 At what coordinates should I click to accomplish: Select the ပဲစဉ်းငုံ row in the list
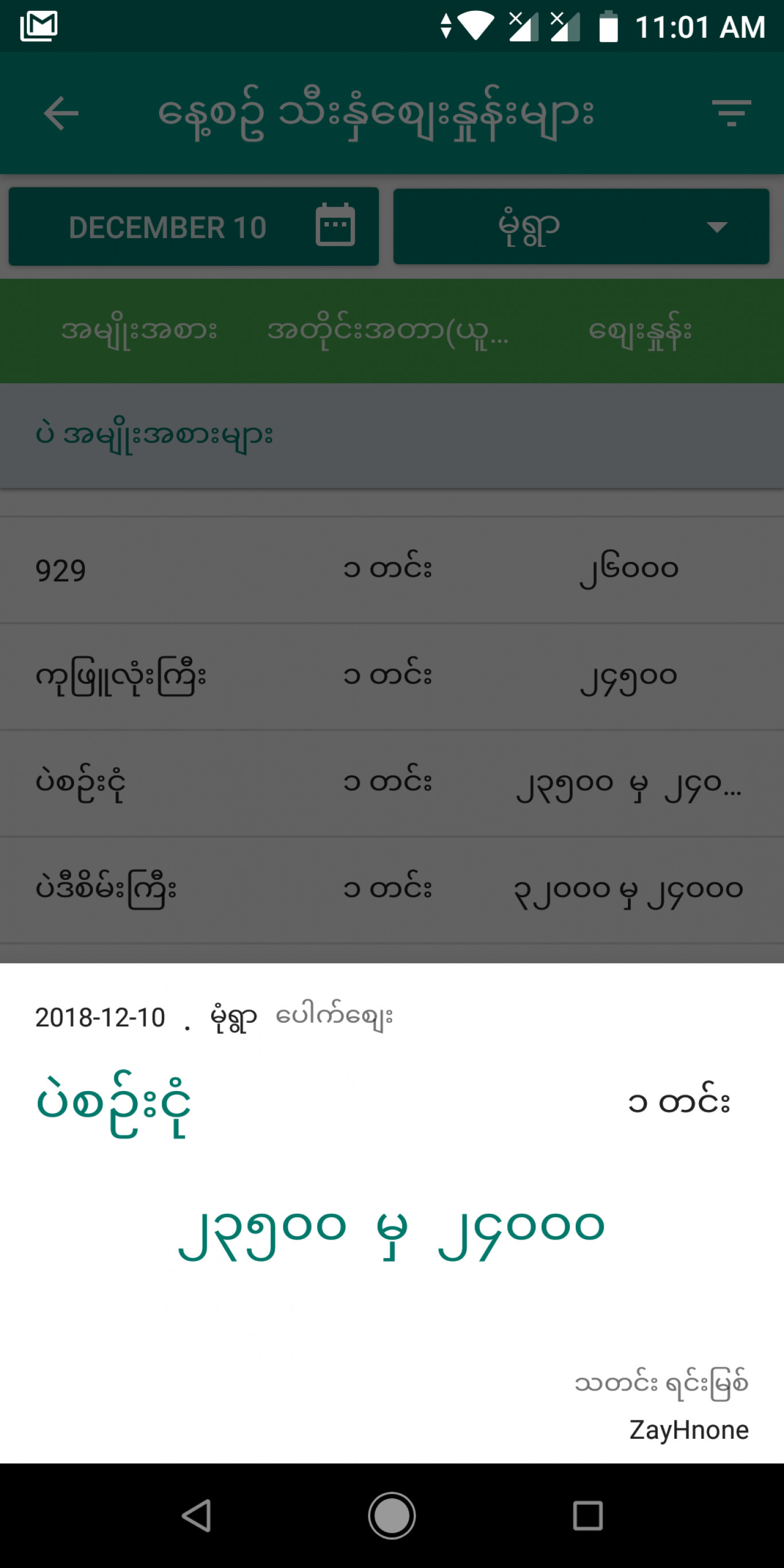pyautogui.click(x=392, y=783)
